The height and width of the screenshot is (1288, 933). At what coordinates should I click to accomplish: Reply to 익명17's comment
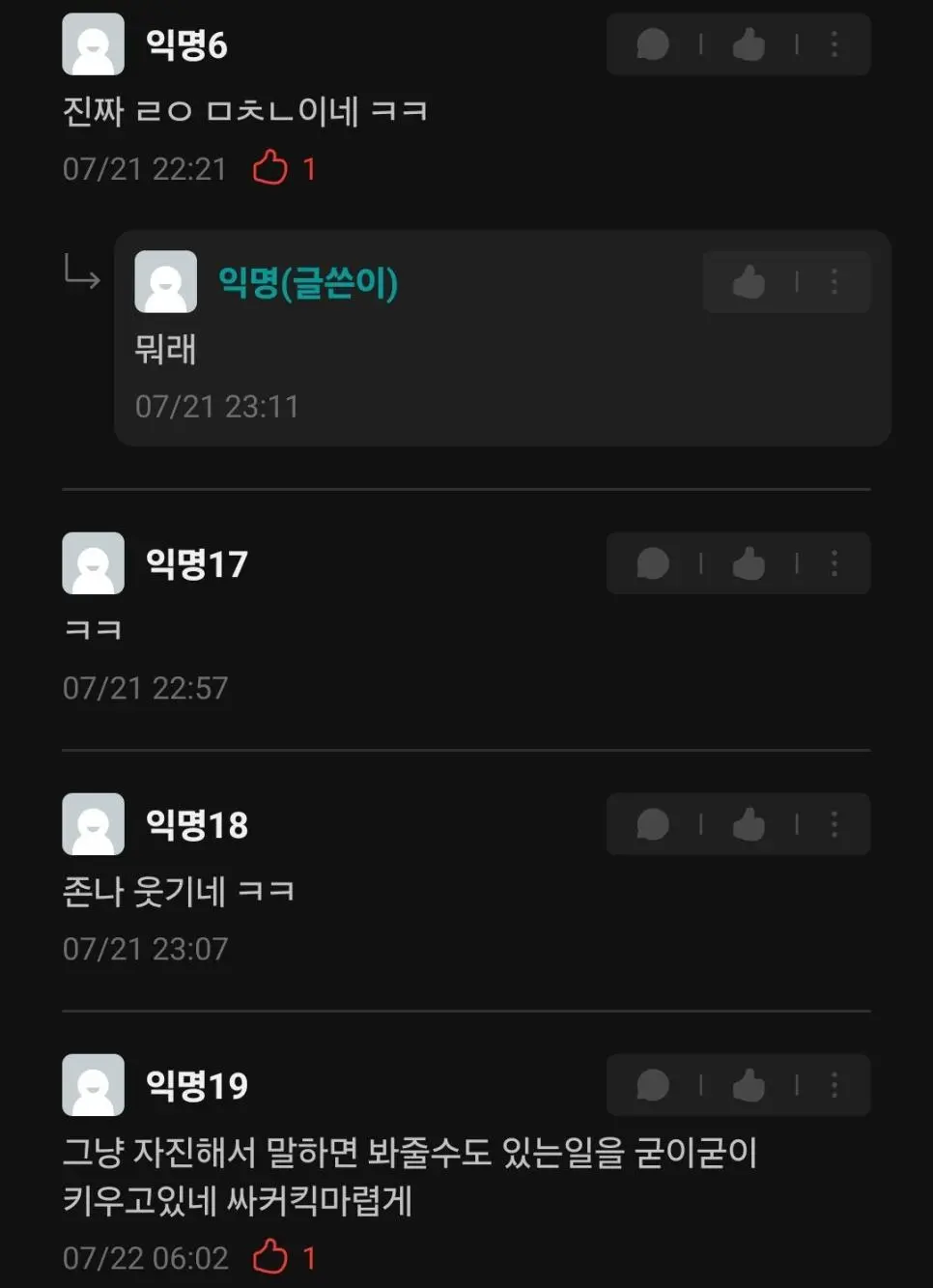[653, 563]
